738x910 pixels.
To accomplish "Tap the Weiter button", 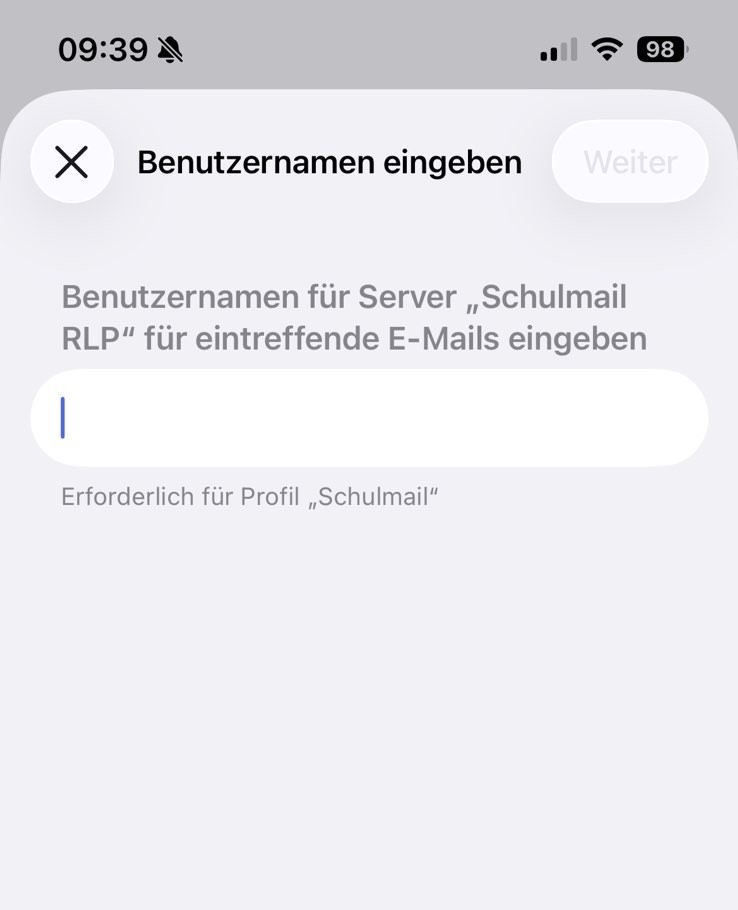I will [630, 162].
